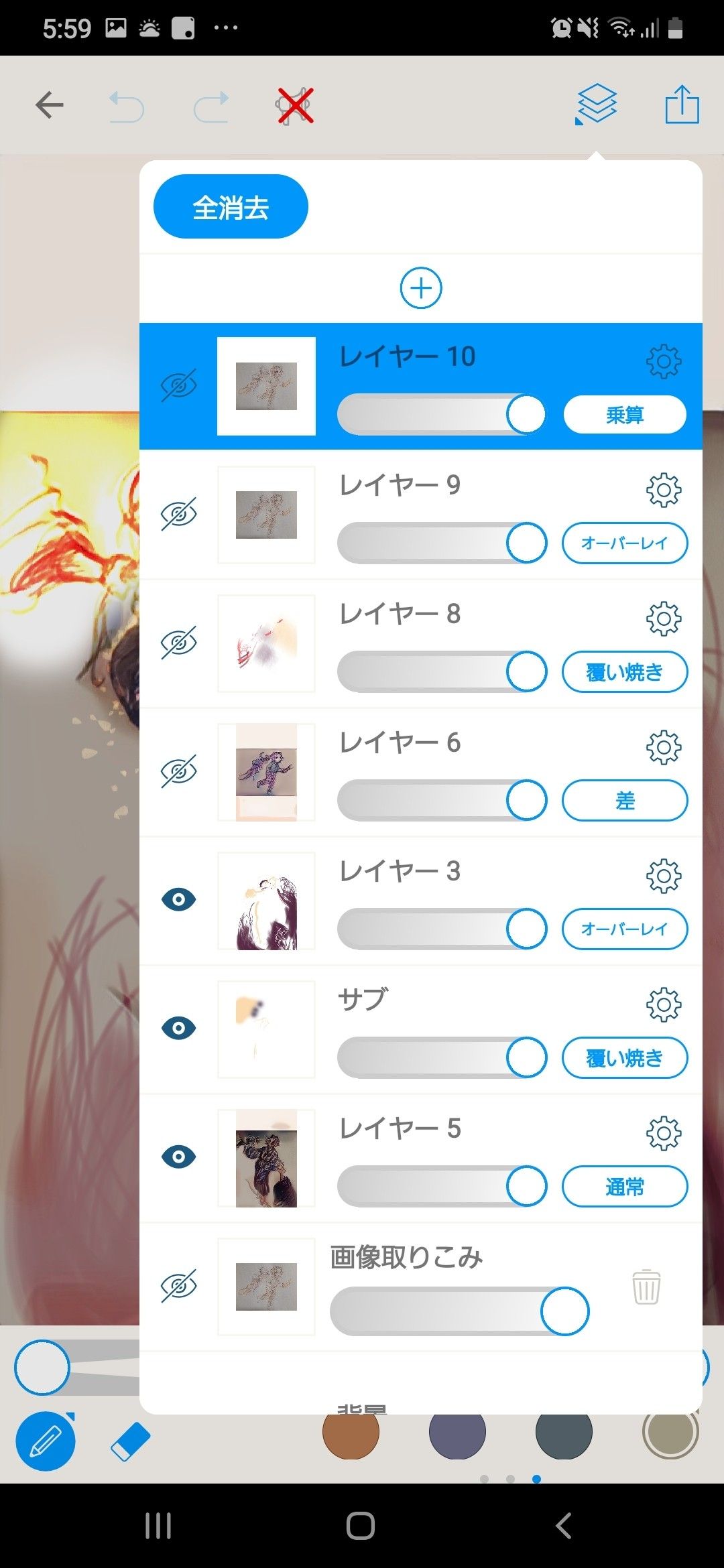Hide レイヤー 3 with eye icon
The image size is (724, 1568).
point(178,899)
